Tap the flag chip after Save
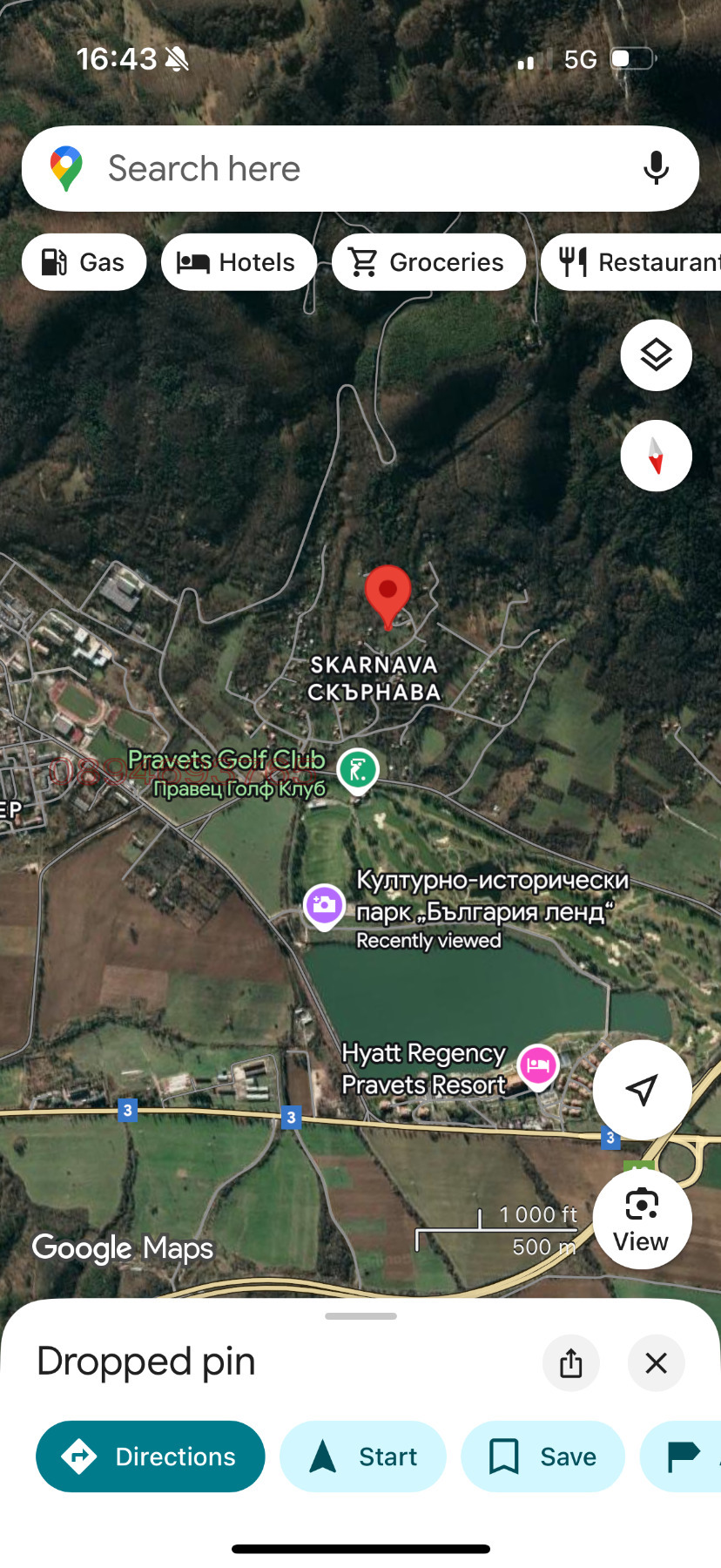 coord(684,1456)
